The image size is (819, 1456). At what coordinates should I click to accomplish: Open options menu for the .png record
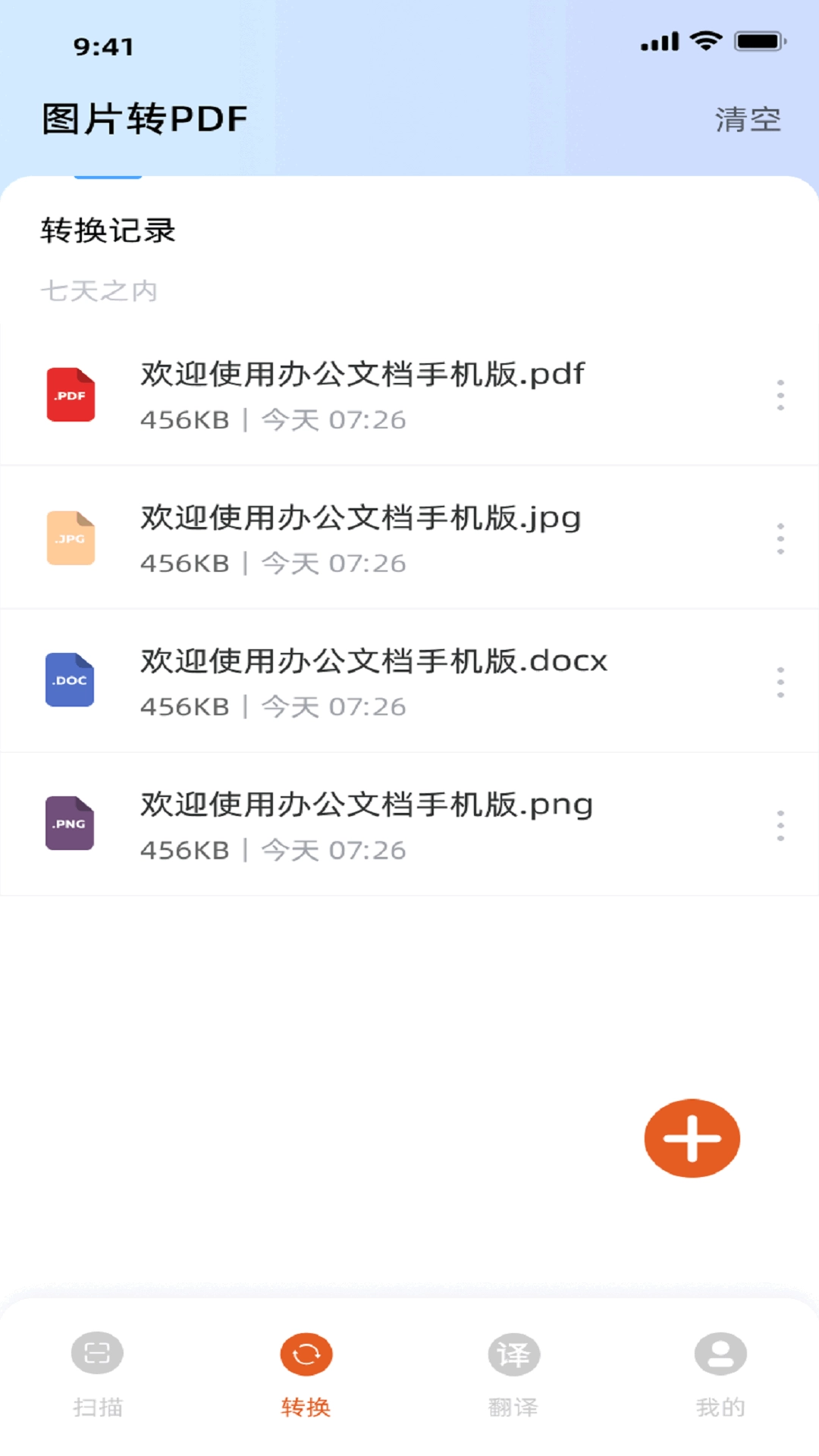click(780, 824)
